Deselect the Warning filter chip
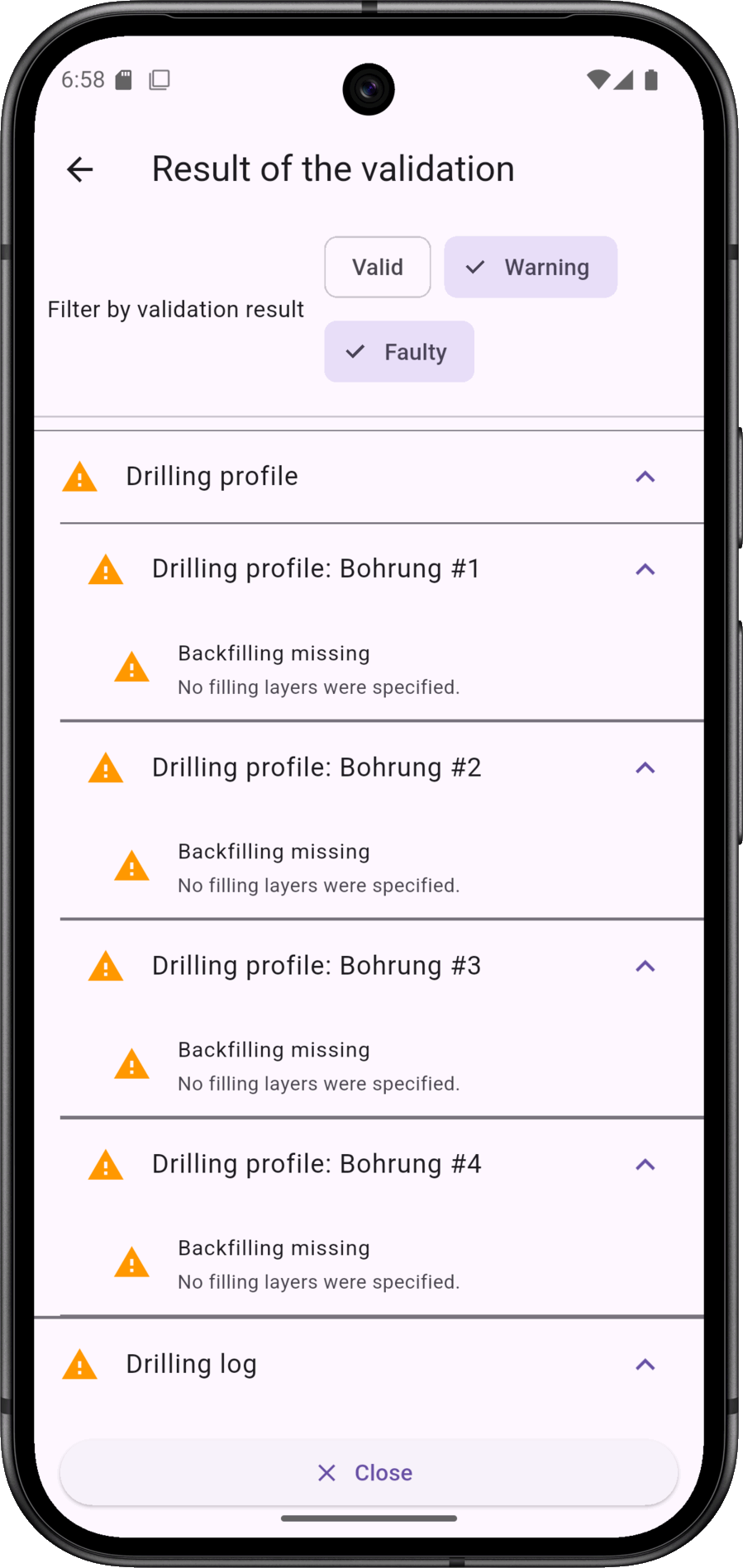Image resolution: width=743 pixels, height=1568 pixels. coord(530,267)
